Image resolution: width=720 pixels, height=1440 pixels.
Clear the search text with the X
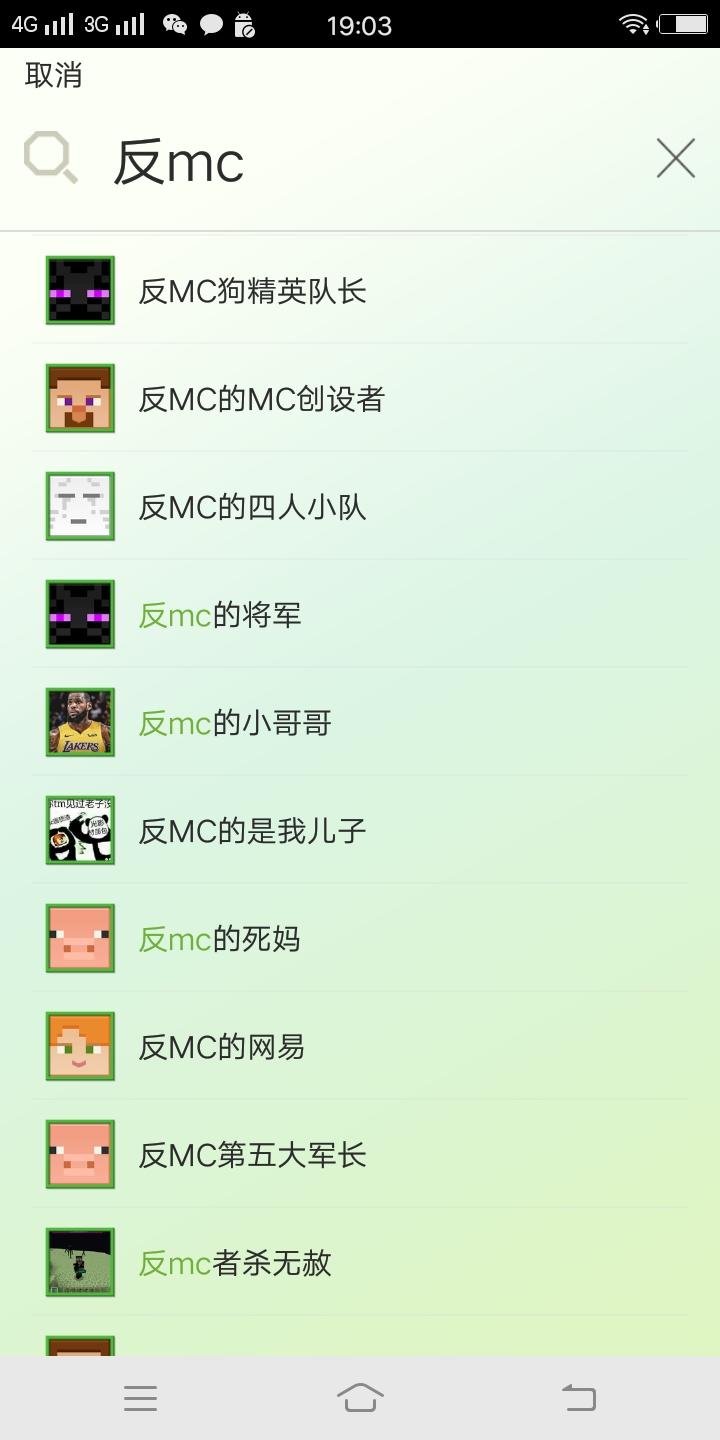pyautogui.click(x=675, y=158)
